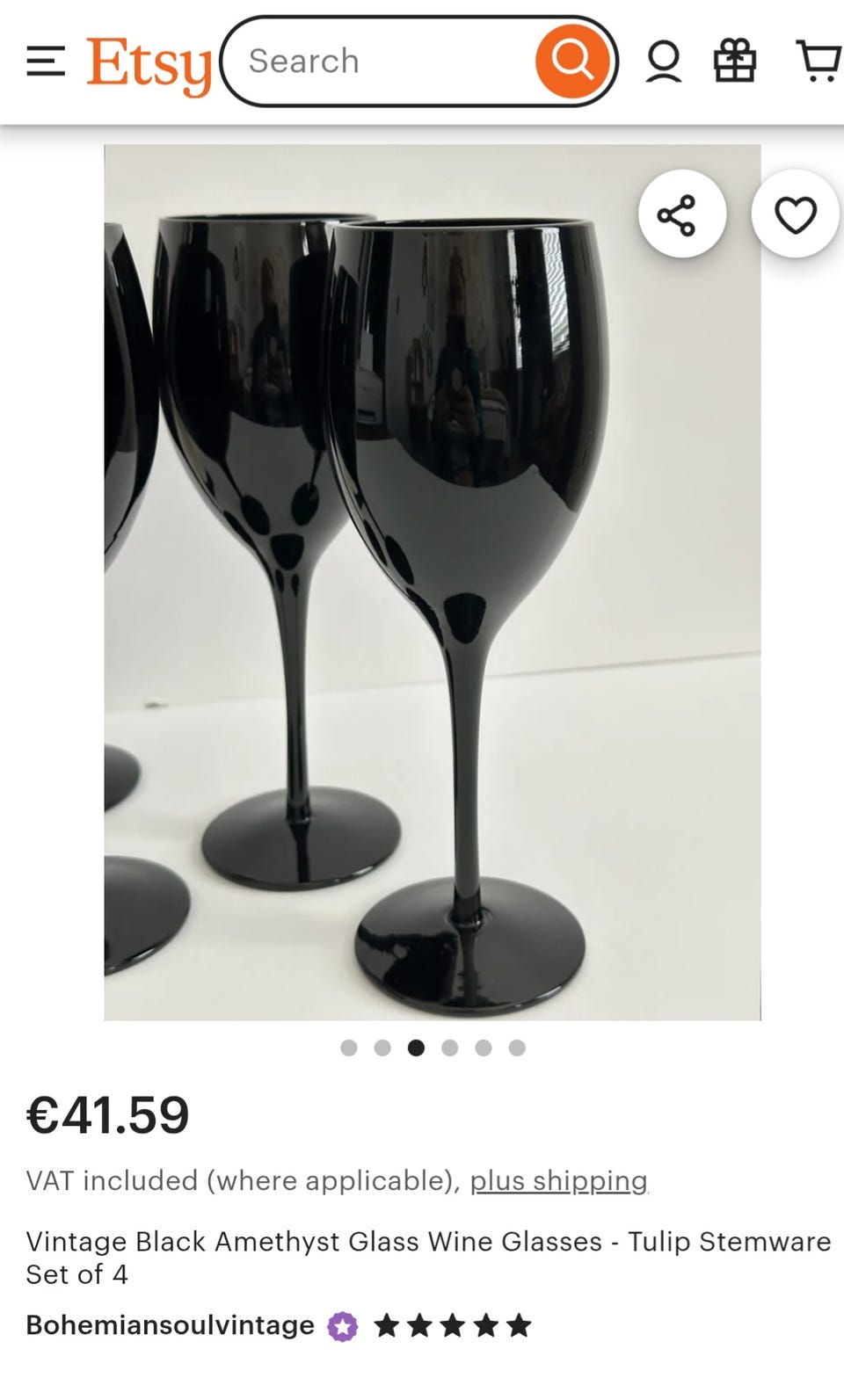844x1400 pixels.
Task: Open the five-star shop rating
Action: [x=453, y=1325]
